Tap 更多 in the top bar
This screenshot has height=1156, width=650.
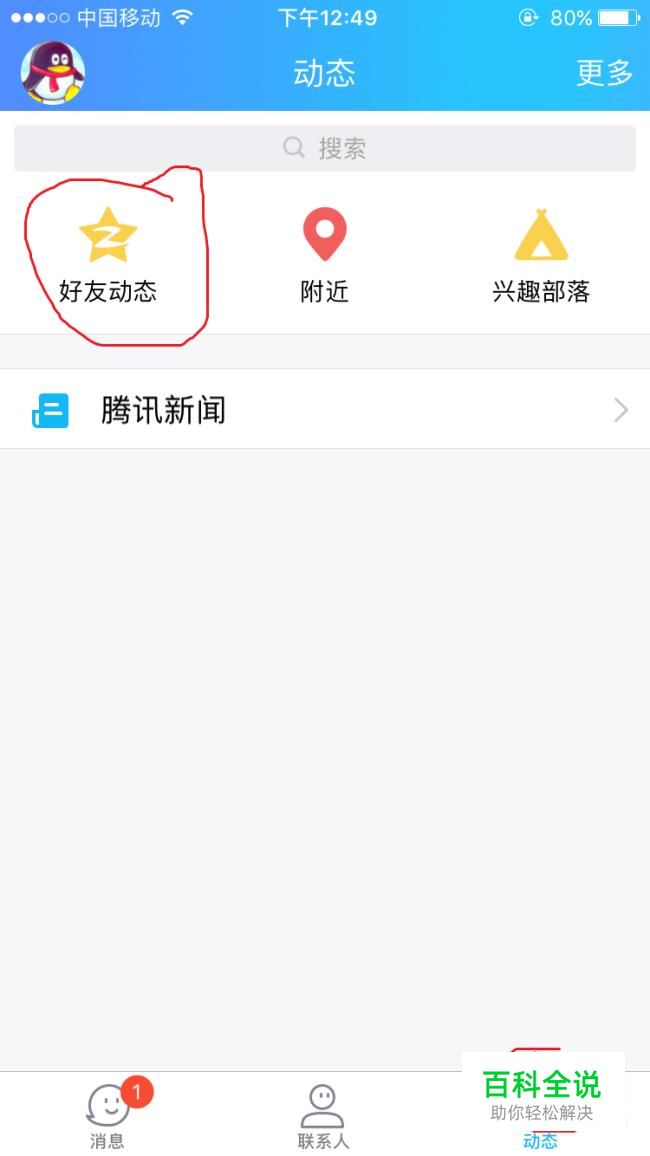[x=604, y=73]
